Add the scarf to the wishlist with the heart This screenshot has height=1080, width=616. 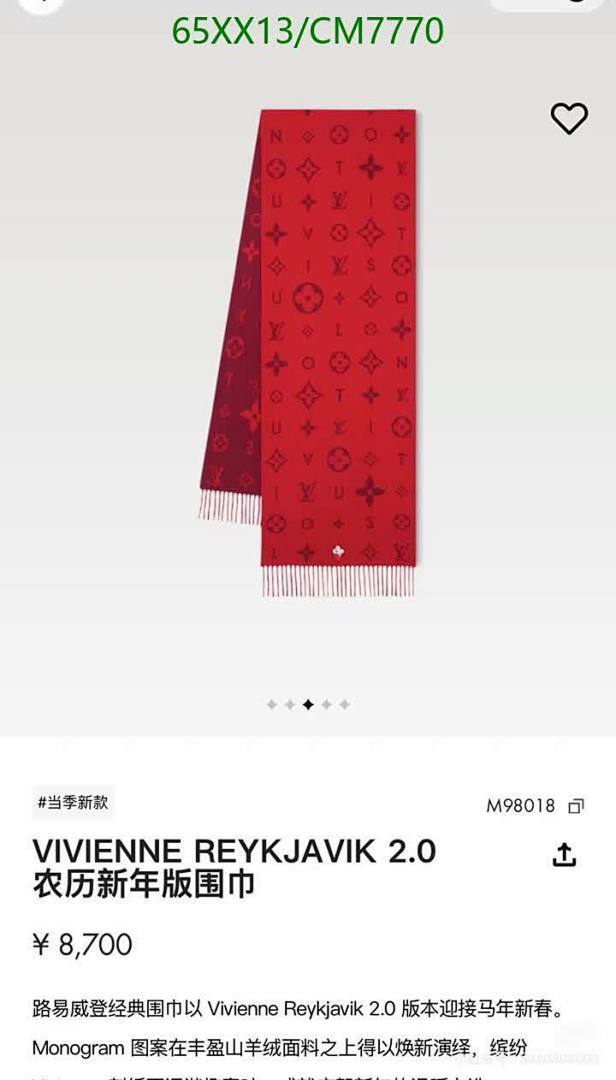(569, 119)
